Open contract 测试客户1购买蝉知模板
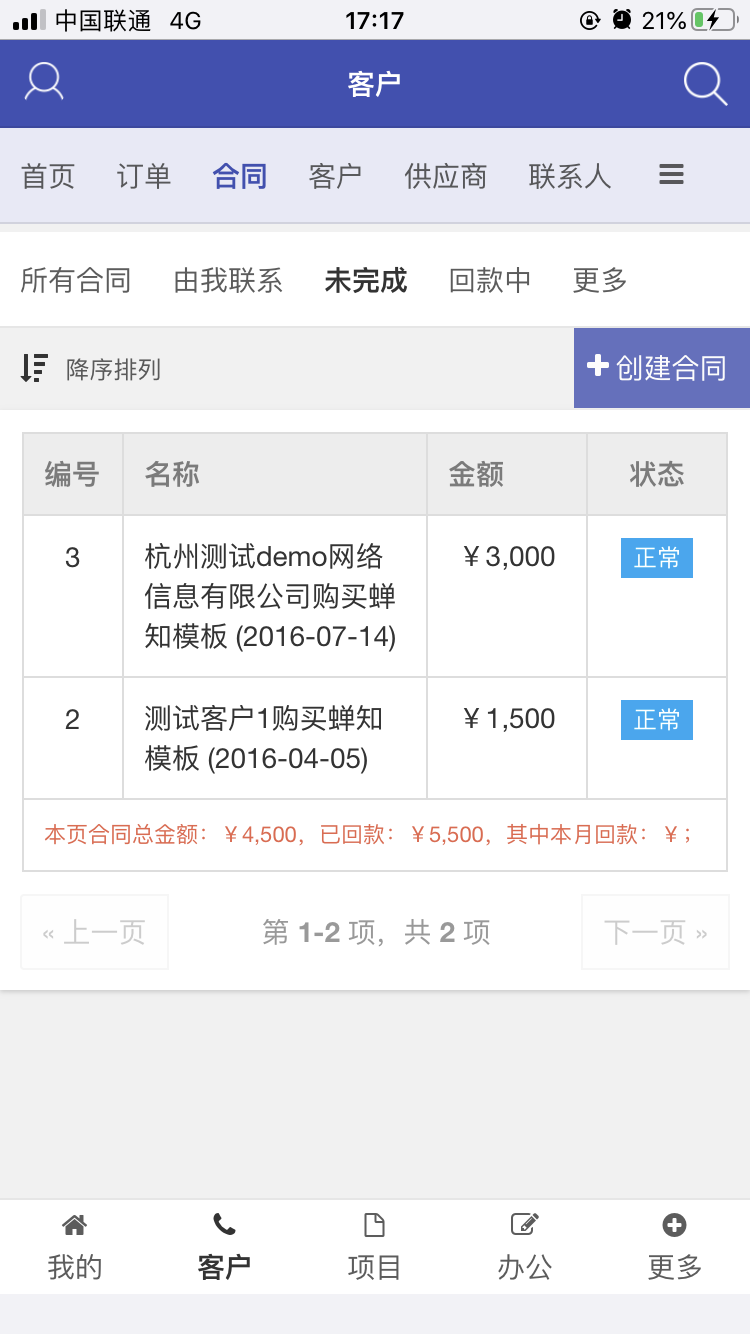This screenshot has height=1334, width=750. pyautogui.click(x=263, y=738)
